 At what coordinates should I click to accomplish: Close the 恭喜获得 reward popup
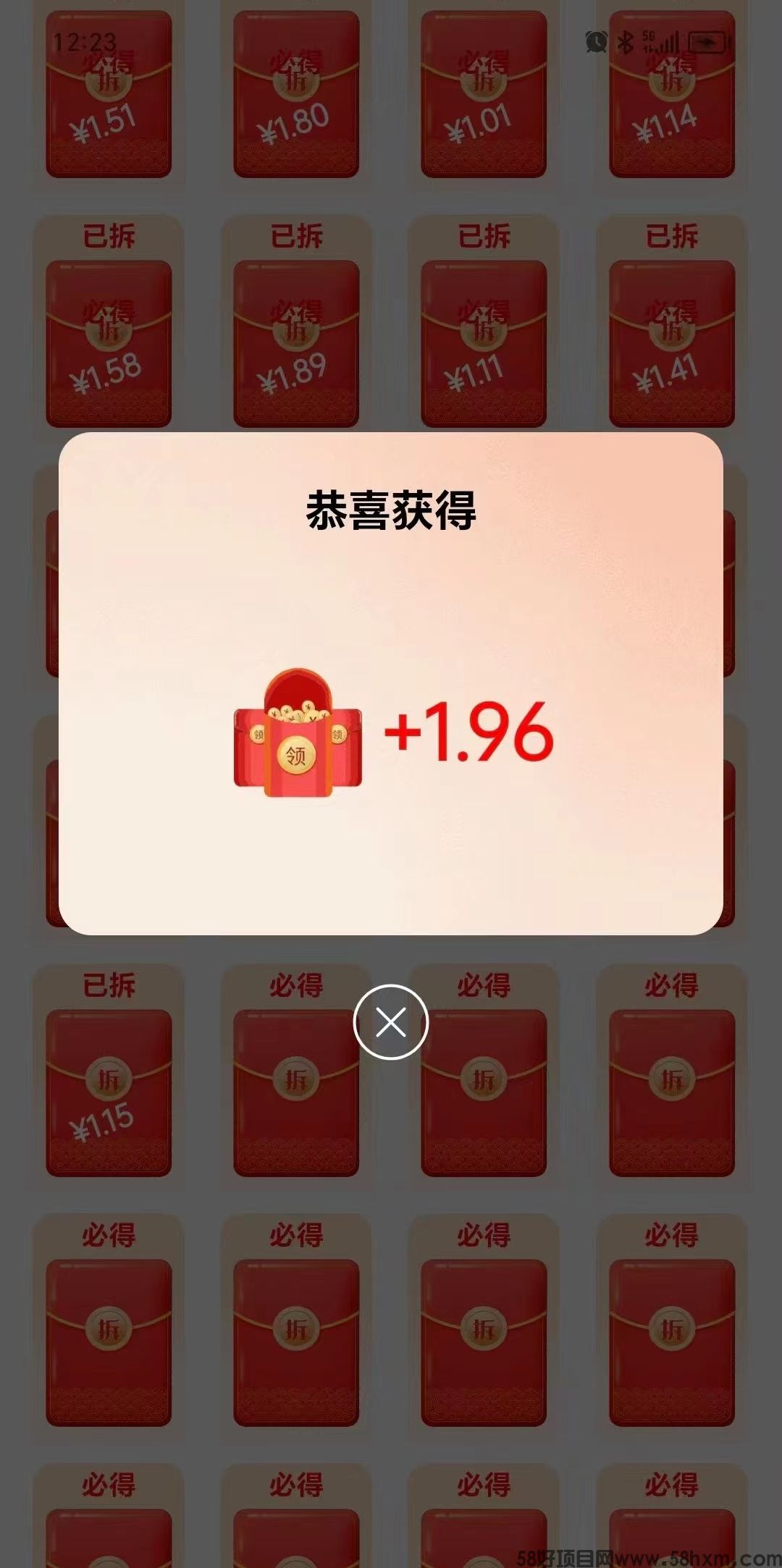coord(391,1022)
